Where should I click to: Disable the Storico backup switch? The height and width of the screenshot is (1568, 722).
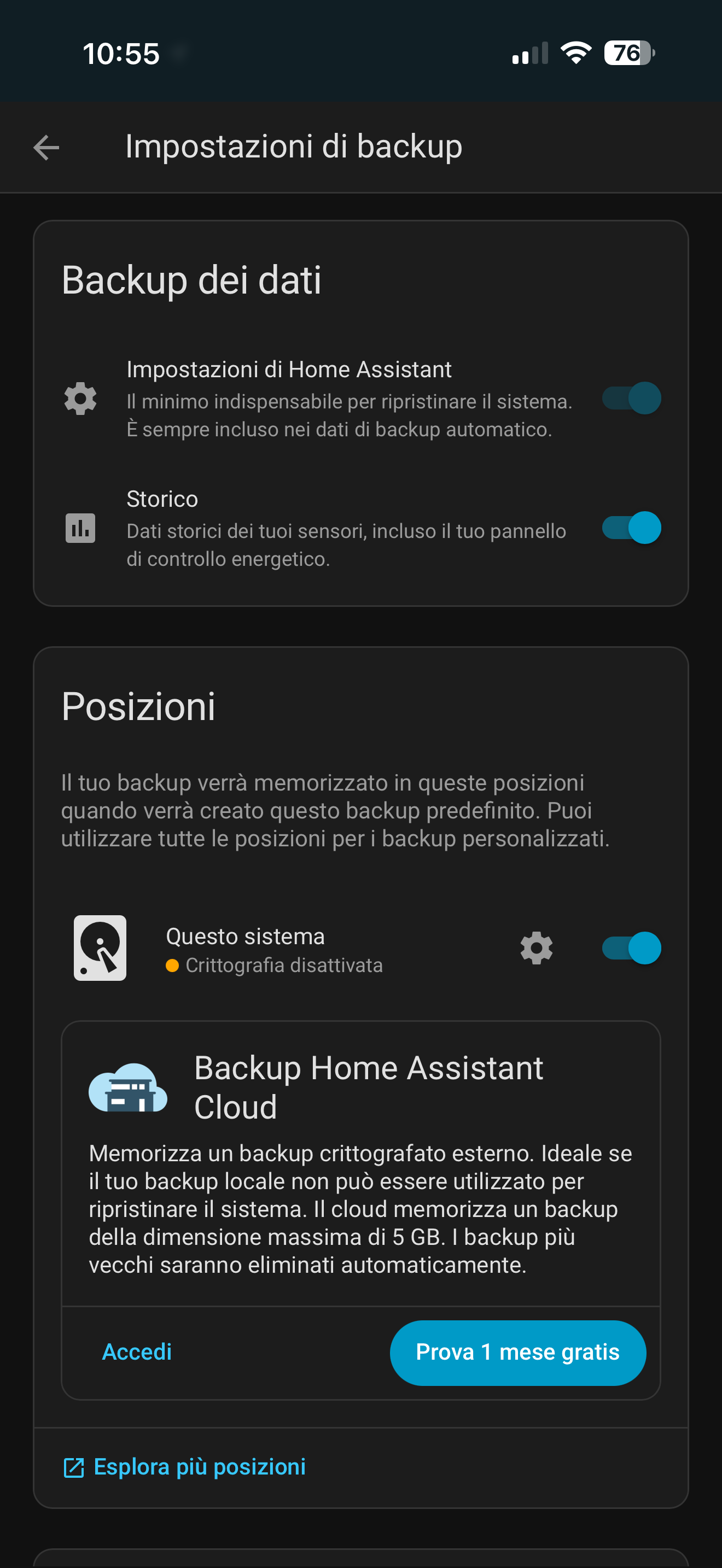631,528
